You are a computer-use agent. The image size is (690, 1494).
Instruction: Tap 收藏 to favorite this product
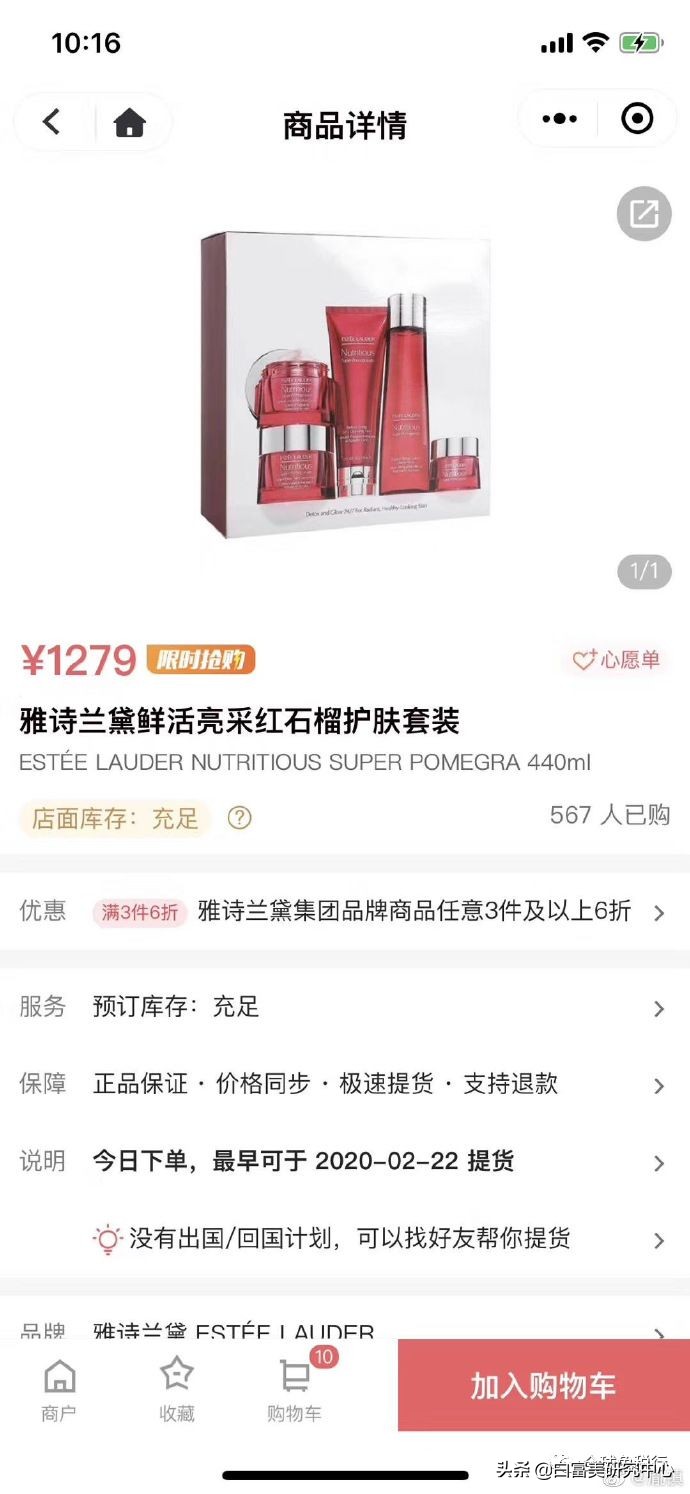coord(177,1390)
